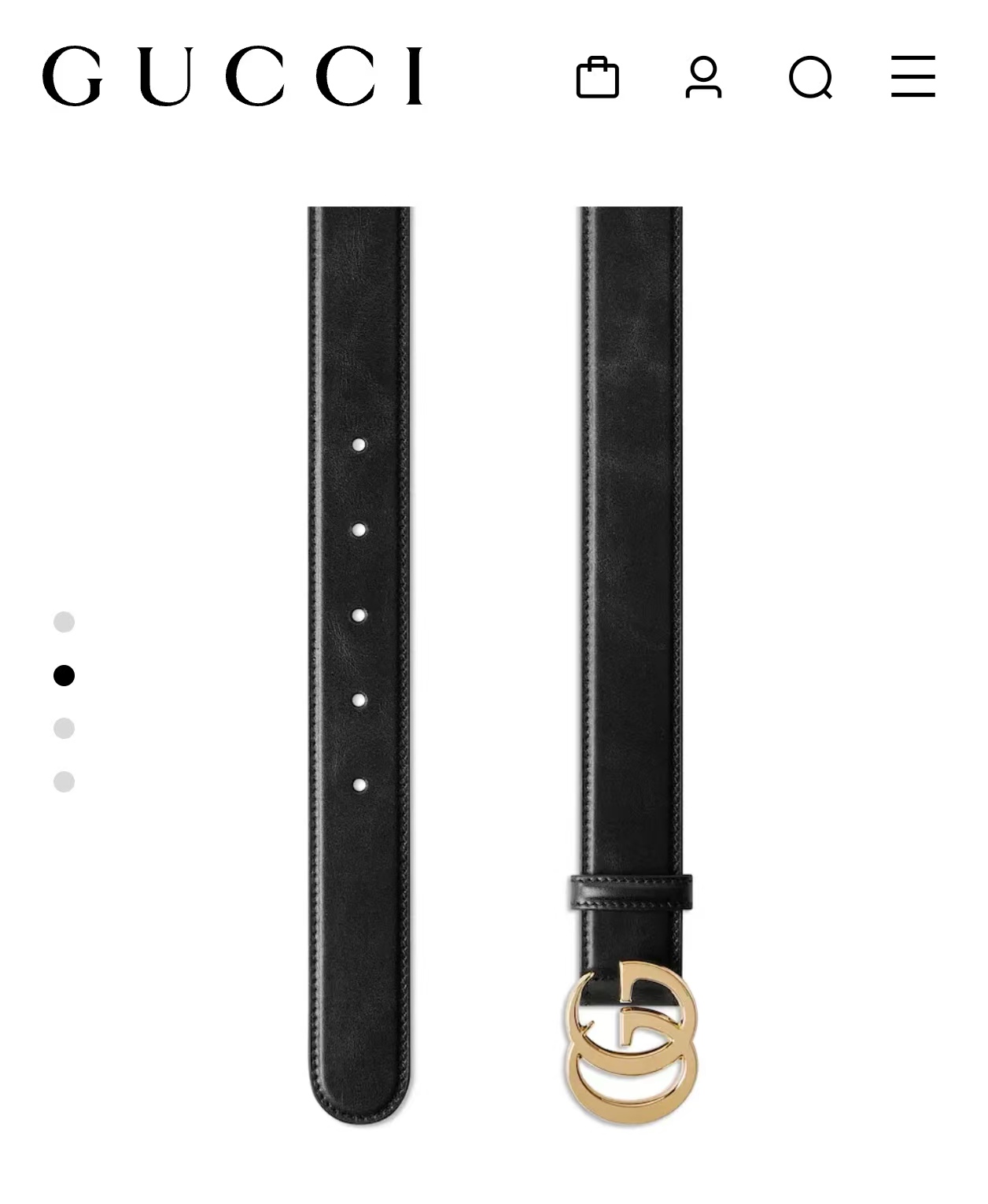Open the hamburger menu
The width and height of the screenshot is (988, 1204).
coord(912,76)
